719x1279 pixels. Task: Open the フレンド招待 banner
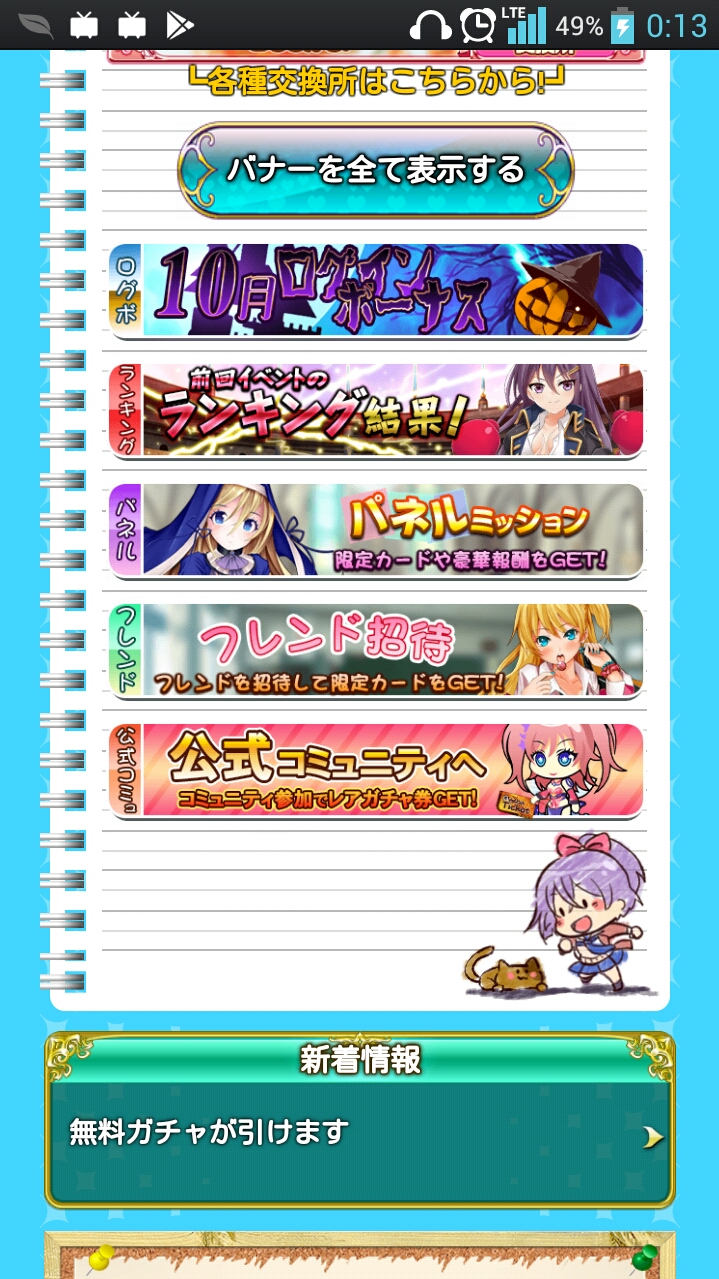pos(375,650)
